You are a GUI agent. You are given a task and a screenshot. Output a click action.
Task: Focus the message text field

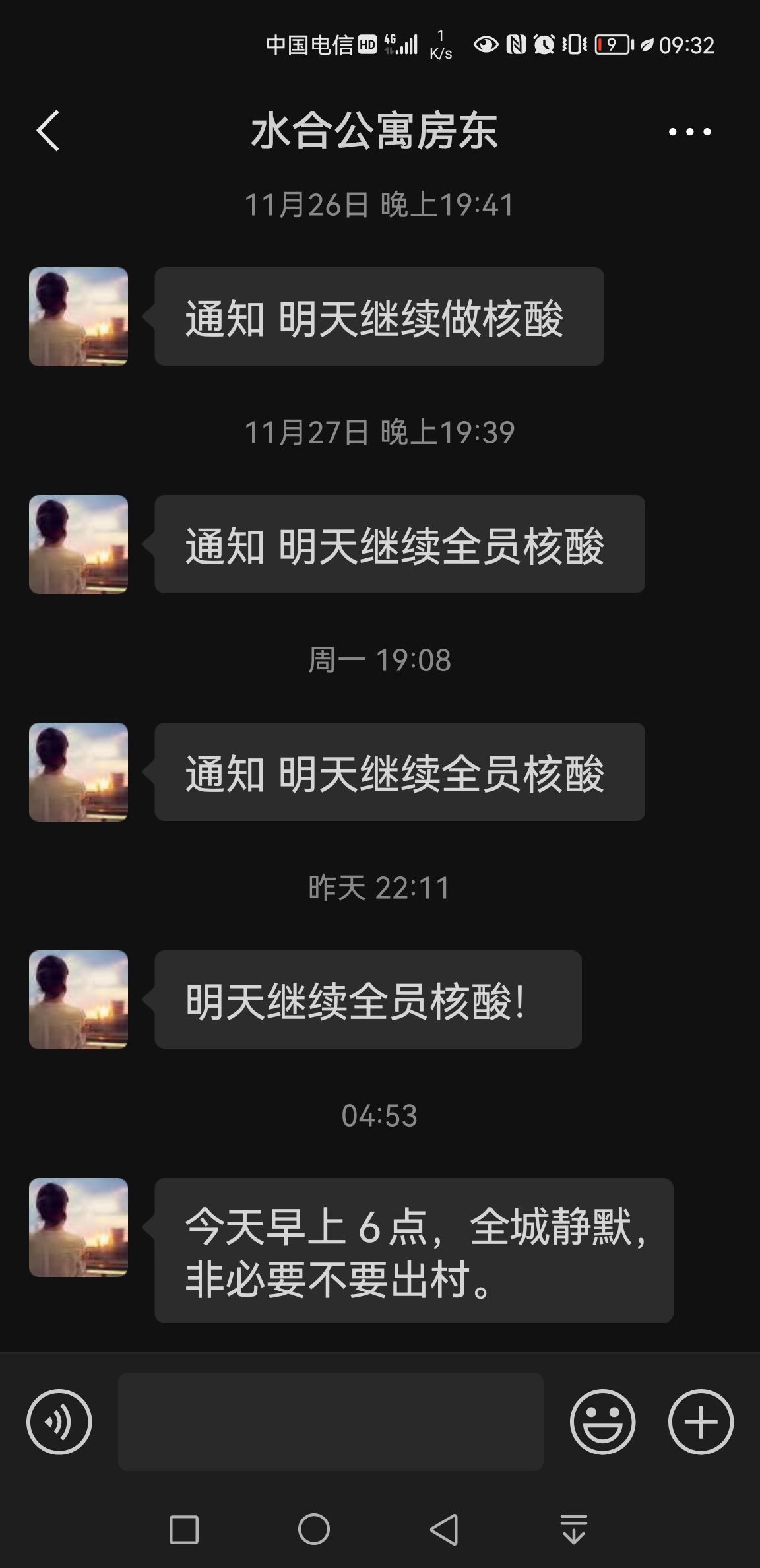click(331, 1421)
